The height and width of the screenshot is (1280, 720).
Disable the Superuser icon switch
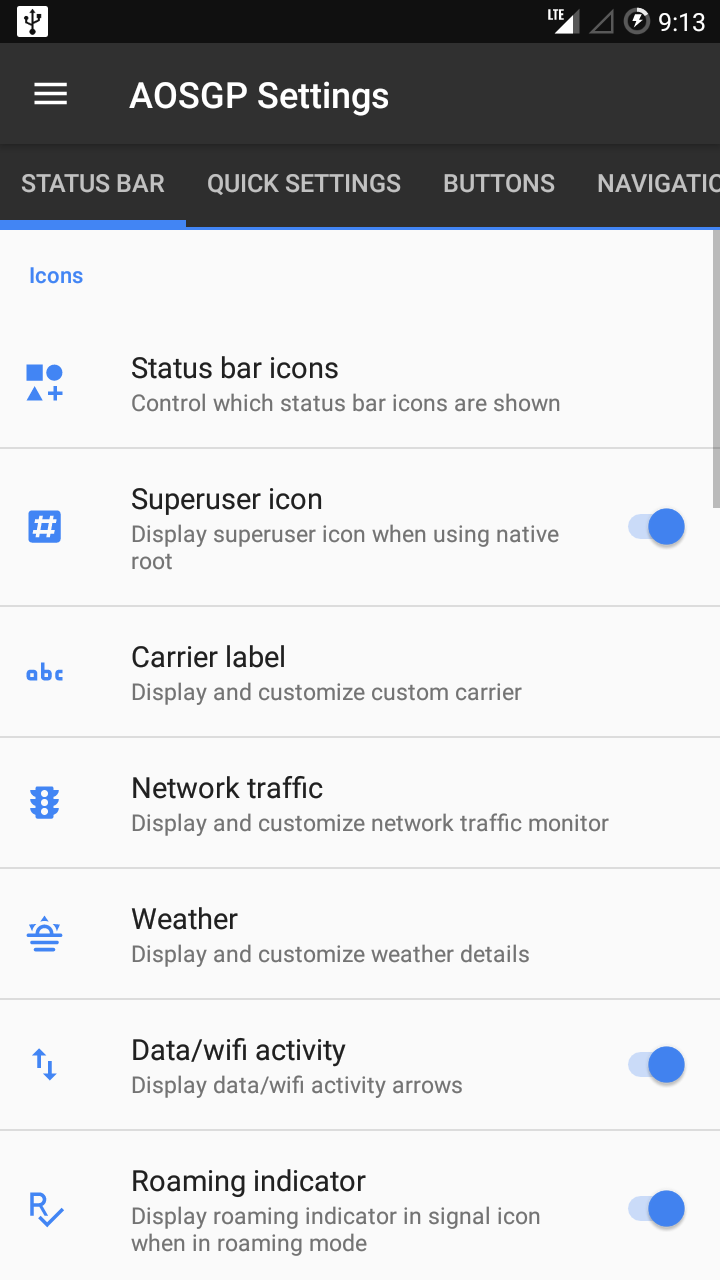click(656, 527)
